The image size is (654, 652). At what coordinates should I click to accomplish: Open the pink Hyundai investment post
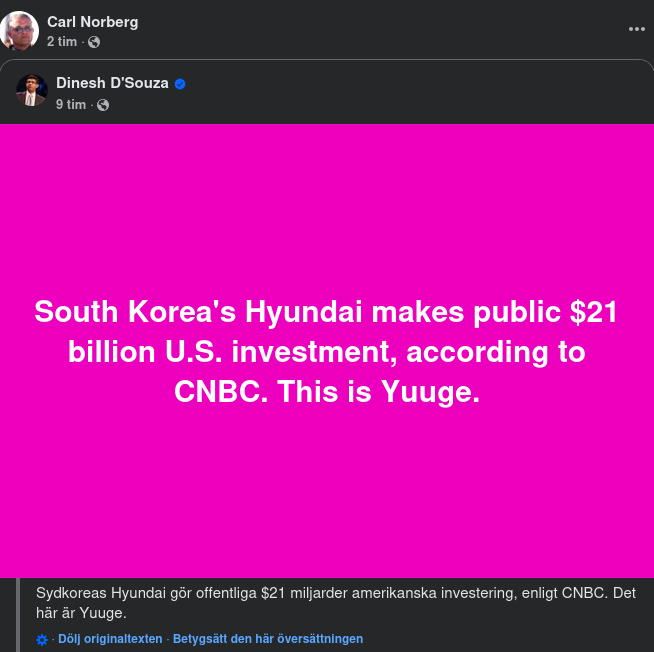click(x=327, y=350)
